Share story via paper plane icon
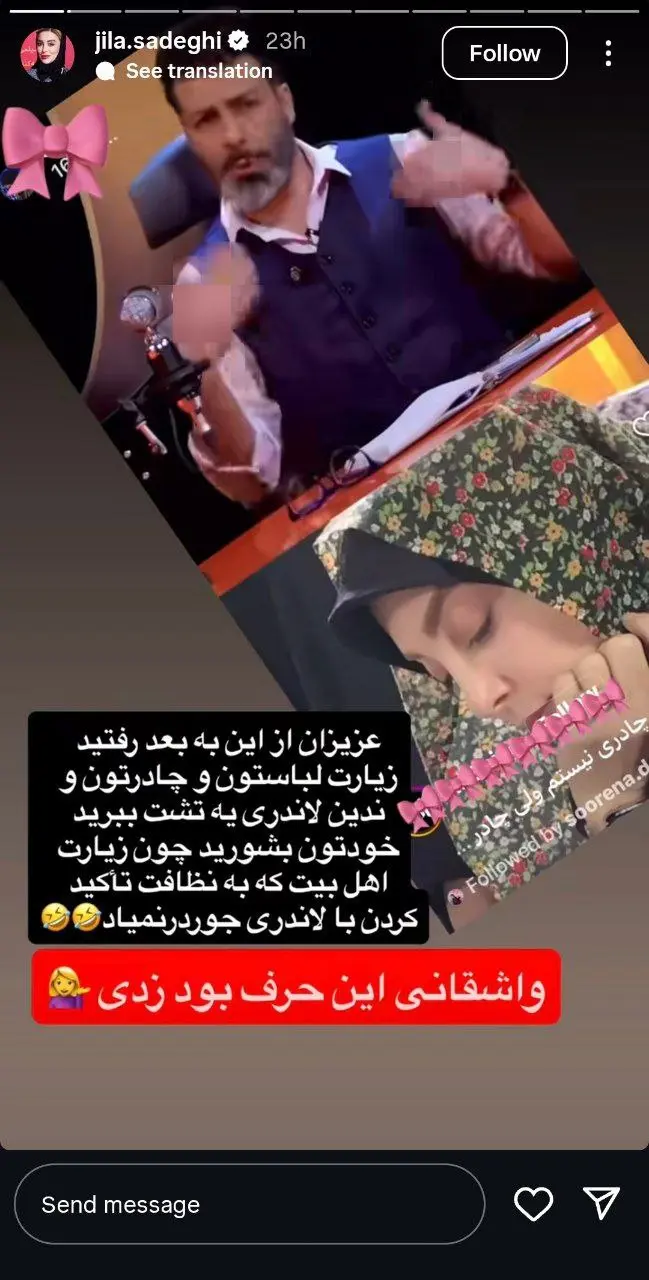This screenshot has width=649, height=1280. click(x=601, y=1204)
